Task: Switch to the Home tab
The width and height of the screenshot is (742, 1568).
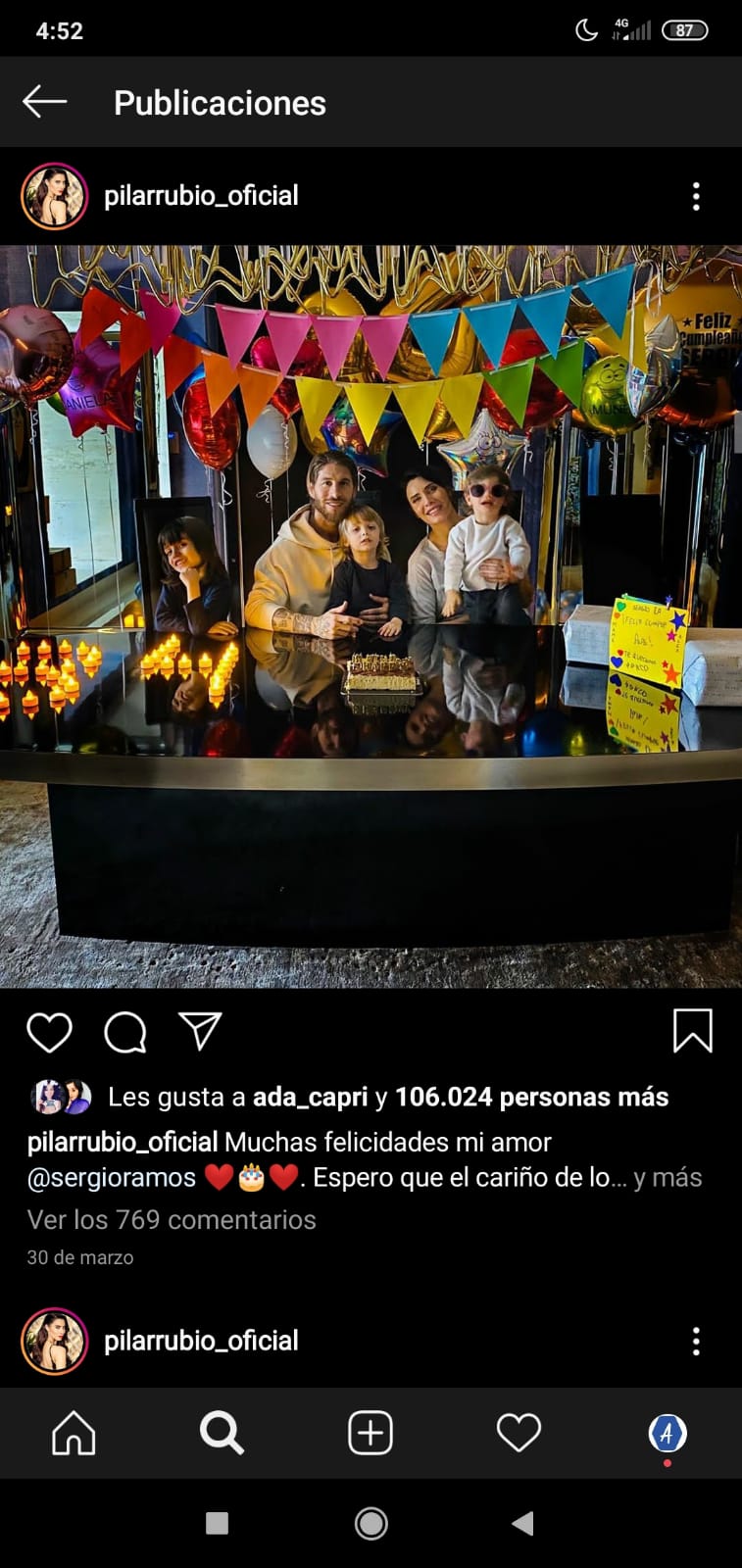Action: [x=74, y=1434]
